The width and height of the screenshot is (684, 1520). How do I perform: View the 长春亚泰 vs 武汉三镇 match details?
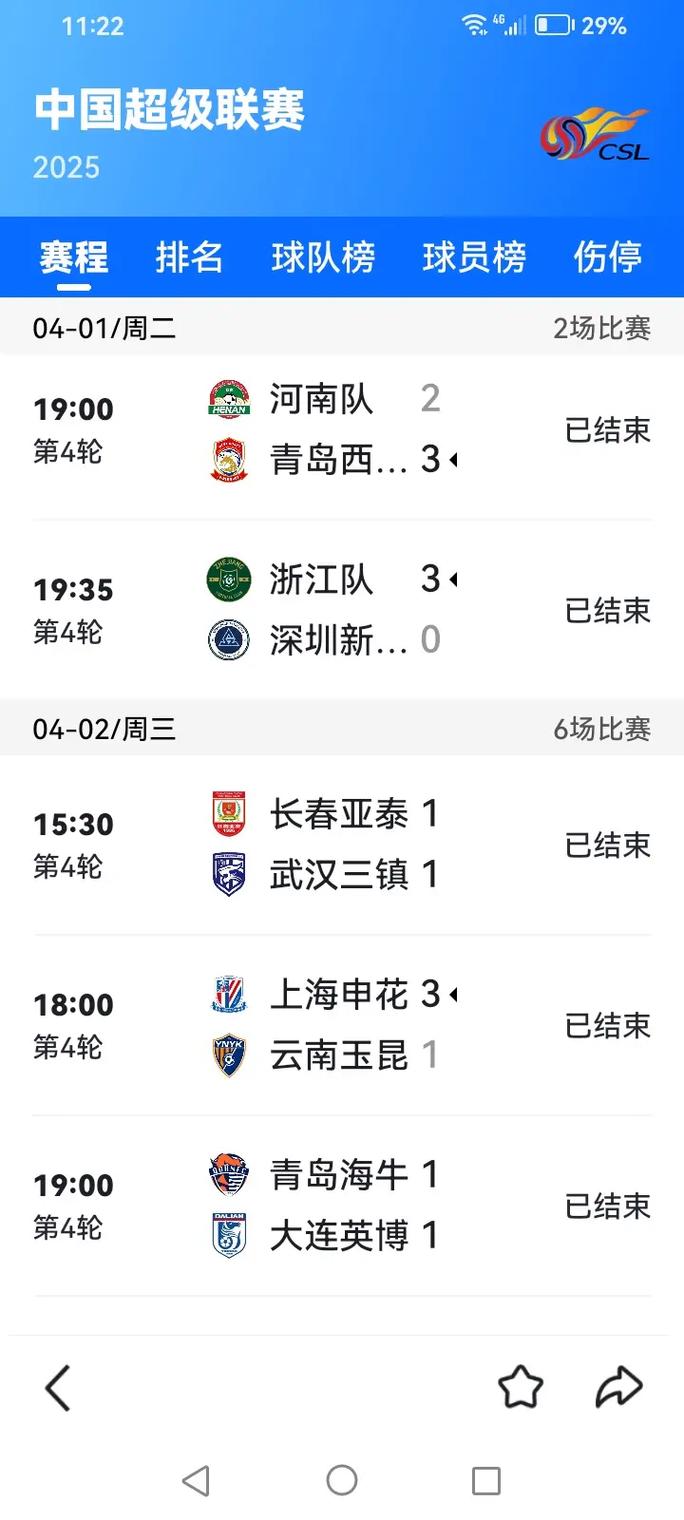[342, 845]
